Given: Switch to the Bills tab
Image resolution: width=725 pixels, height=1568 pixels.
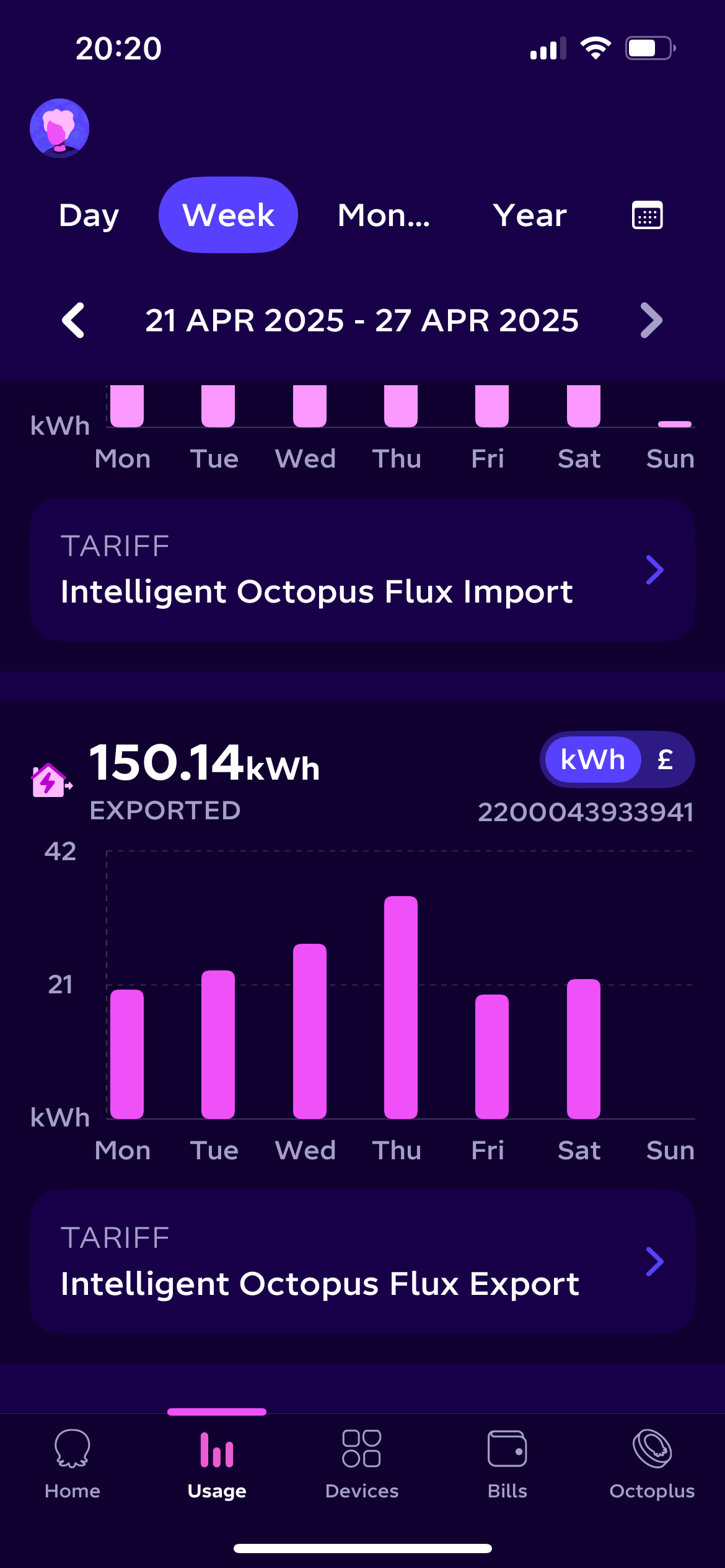Looking at the screenshot, I should (x=507, y=1465).
